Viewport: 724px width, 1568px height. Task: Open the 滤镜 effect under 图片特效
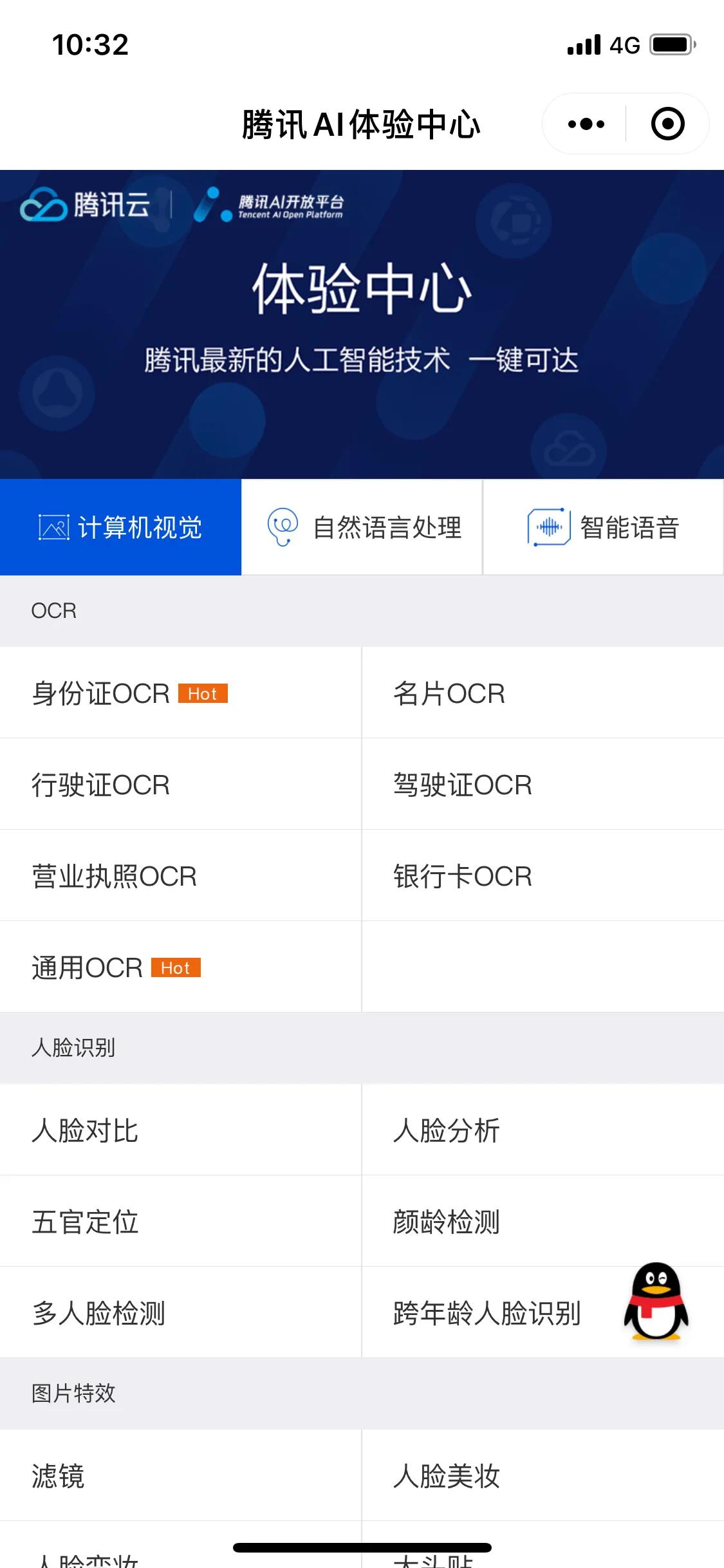(x=59, y=1478)
